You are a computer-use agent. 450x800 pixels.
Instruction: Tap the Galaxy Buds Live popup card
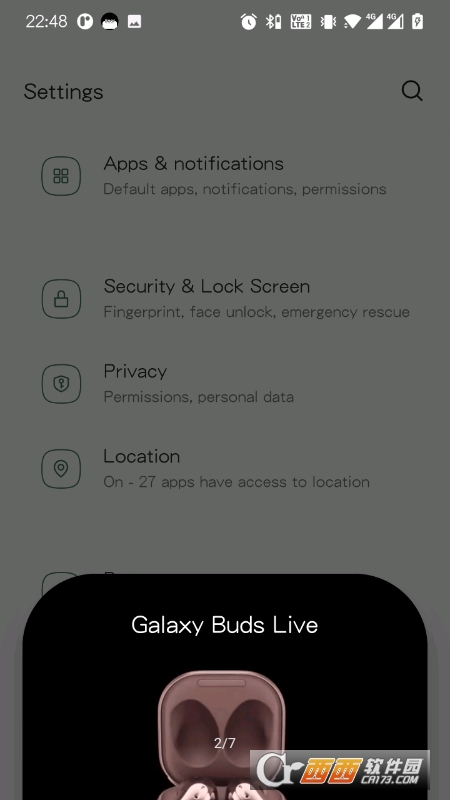(x=225, y=687)
